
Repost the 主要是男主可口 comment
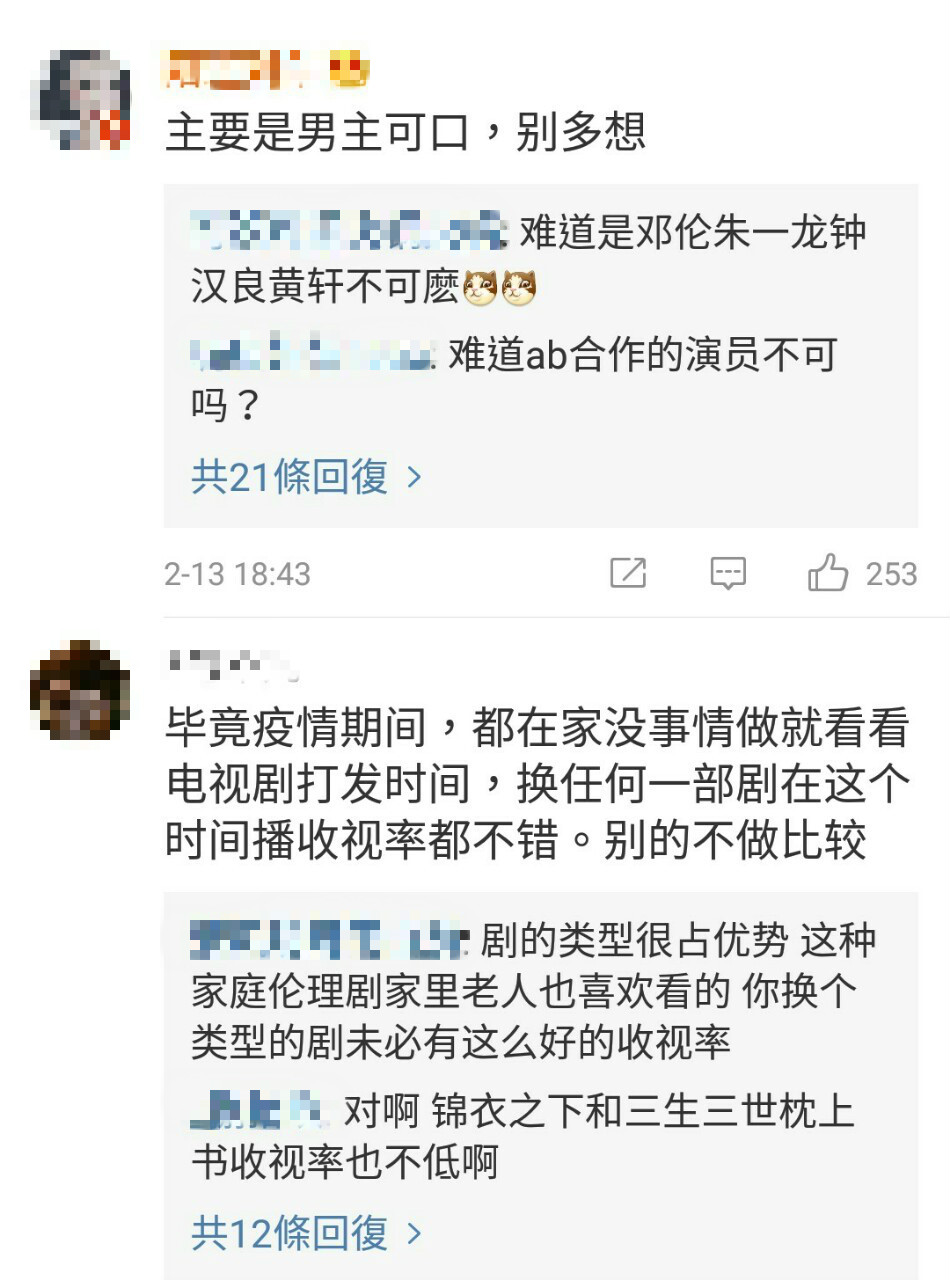[x=628, y=574]
